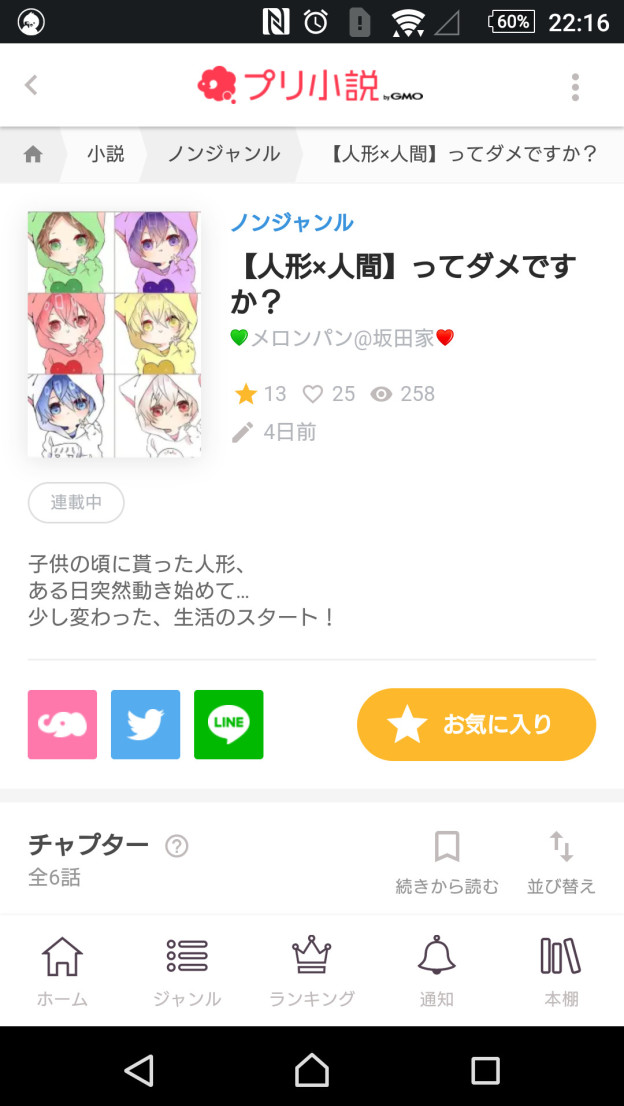
Task: Add to favorites with お気に入り
Action: pyautogui.click(x=476, y=725)
